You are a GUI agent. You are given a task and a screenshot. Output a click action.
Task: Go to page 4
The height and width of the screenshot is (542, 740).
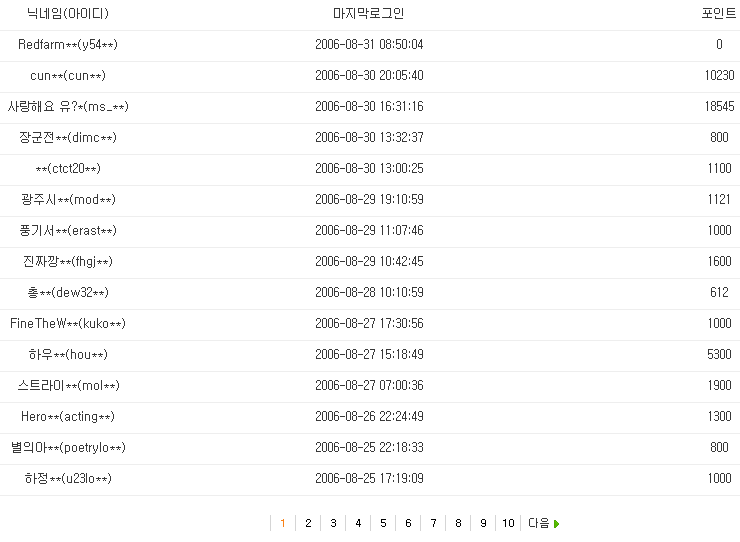click(x=358, y=523)
